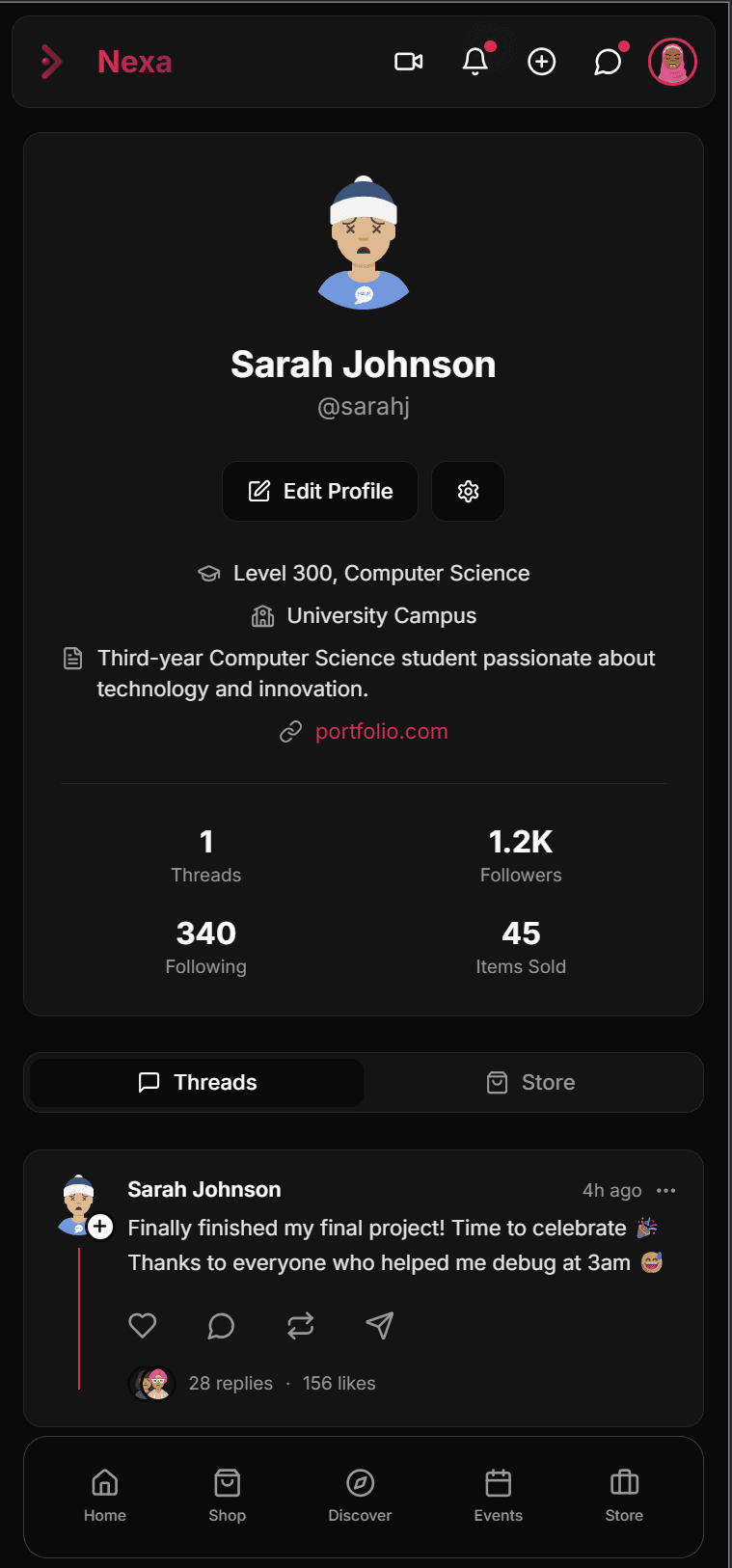Viewport: 732px width, 1568px height.
Task: Create a new post with the plus icon
Action: [x=541, y=61]
